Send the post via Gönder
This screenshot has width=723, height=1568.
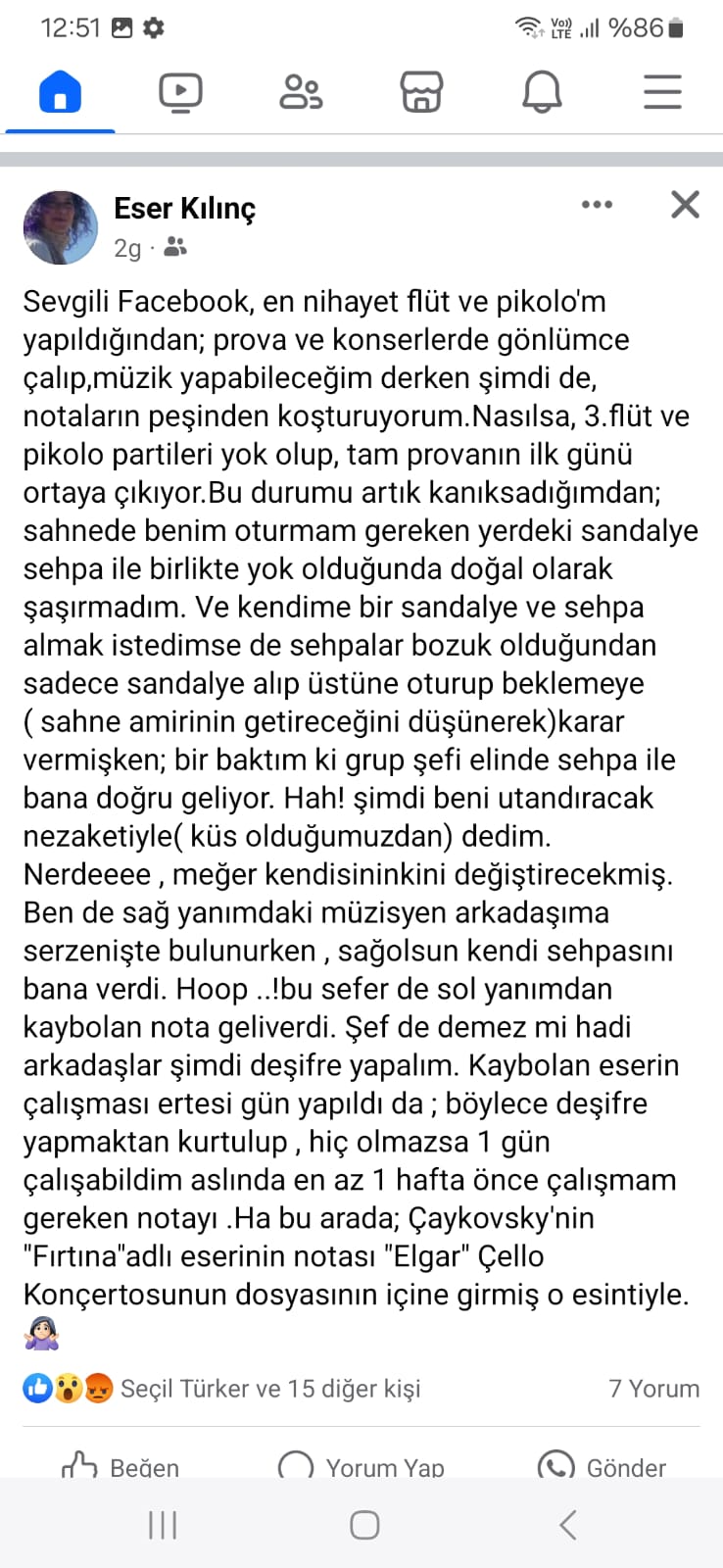602,1466
